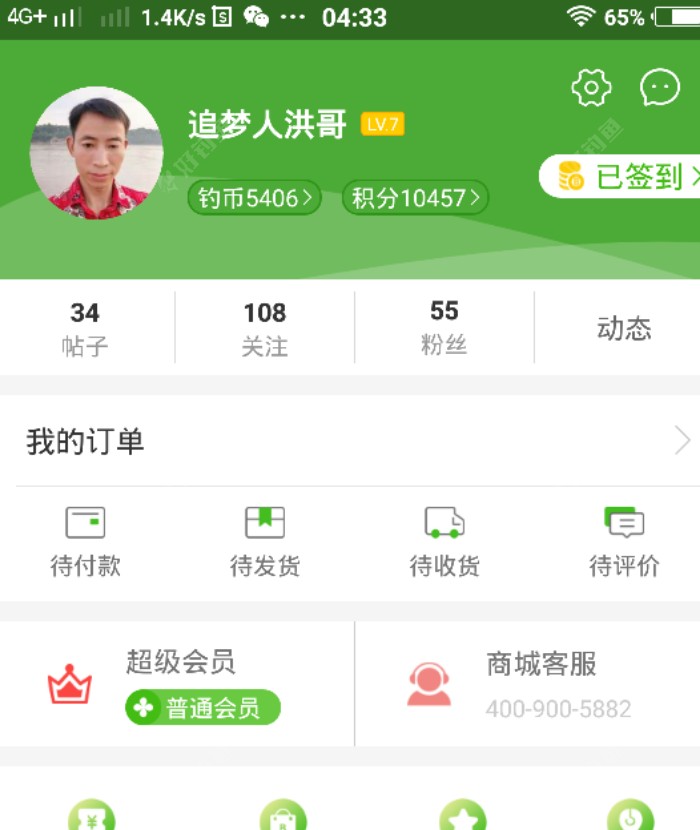
Task: Open the settings gear icon
Action: point(591,88)
